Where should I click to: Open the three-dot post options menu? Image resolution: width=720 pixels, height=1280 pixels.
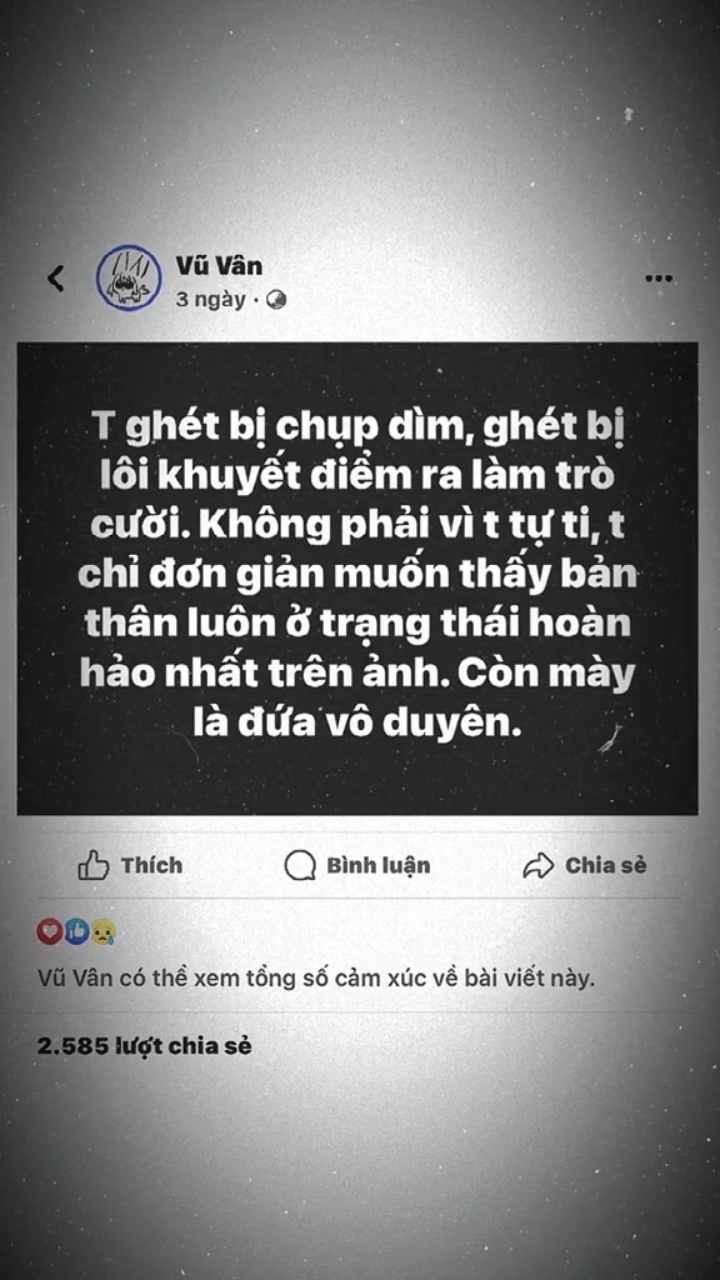click(x=657, y=278)
